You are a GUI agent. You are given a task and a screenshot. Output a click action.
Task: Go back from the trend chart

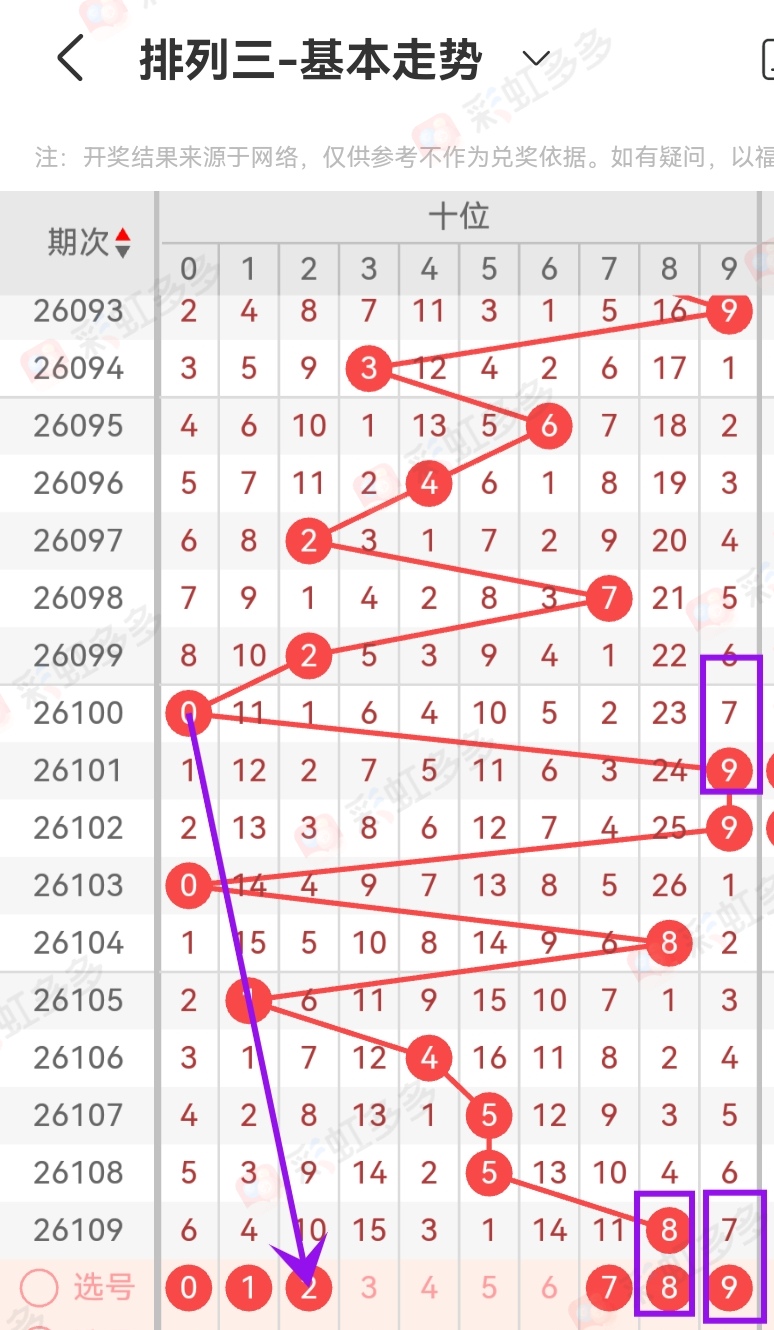pyautogui.click(x=70, y=60)
